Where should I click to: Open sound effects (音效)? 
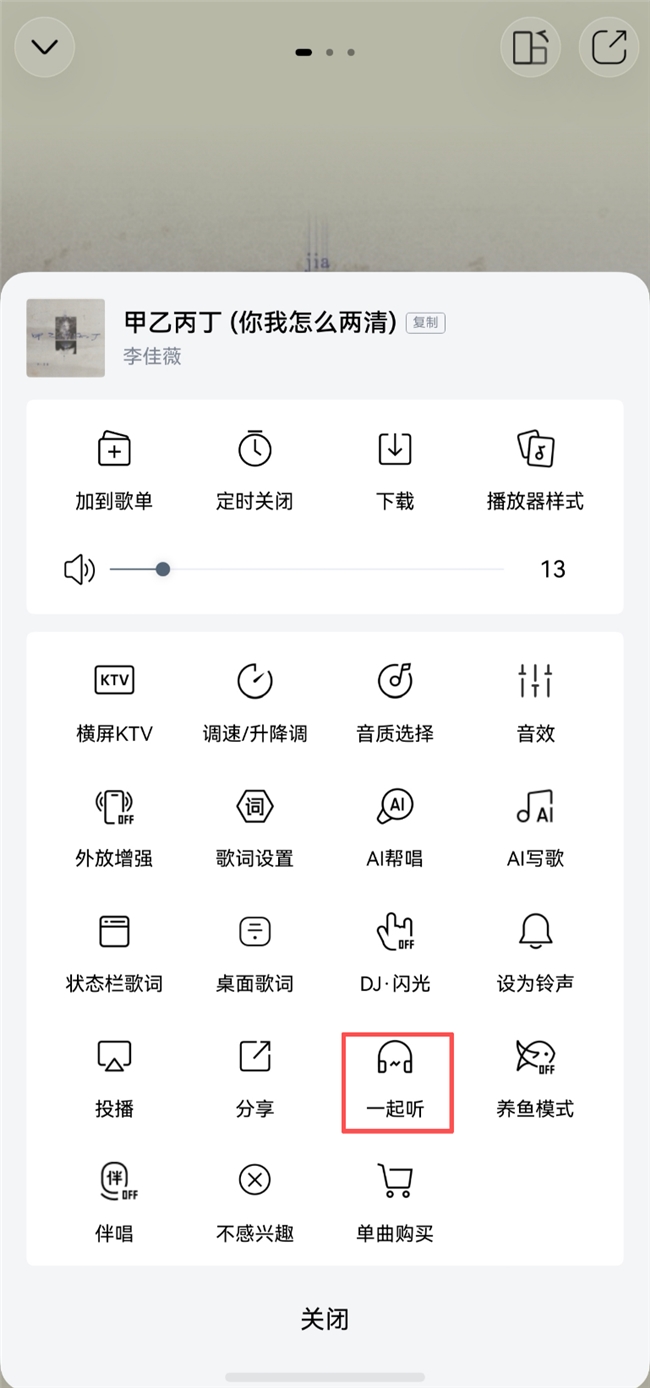pos(535,703)
